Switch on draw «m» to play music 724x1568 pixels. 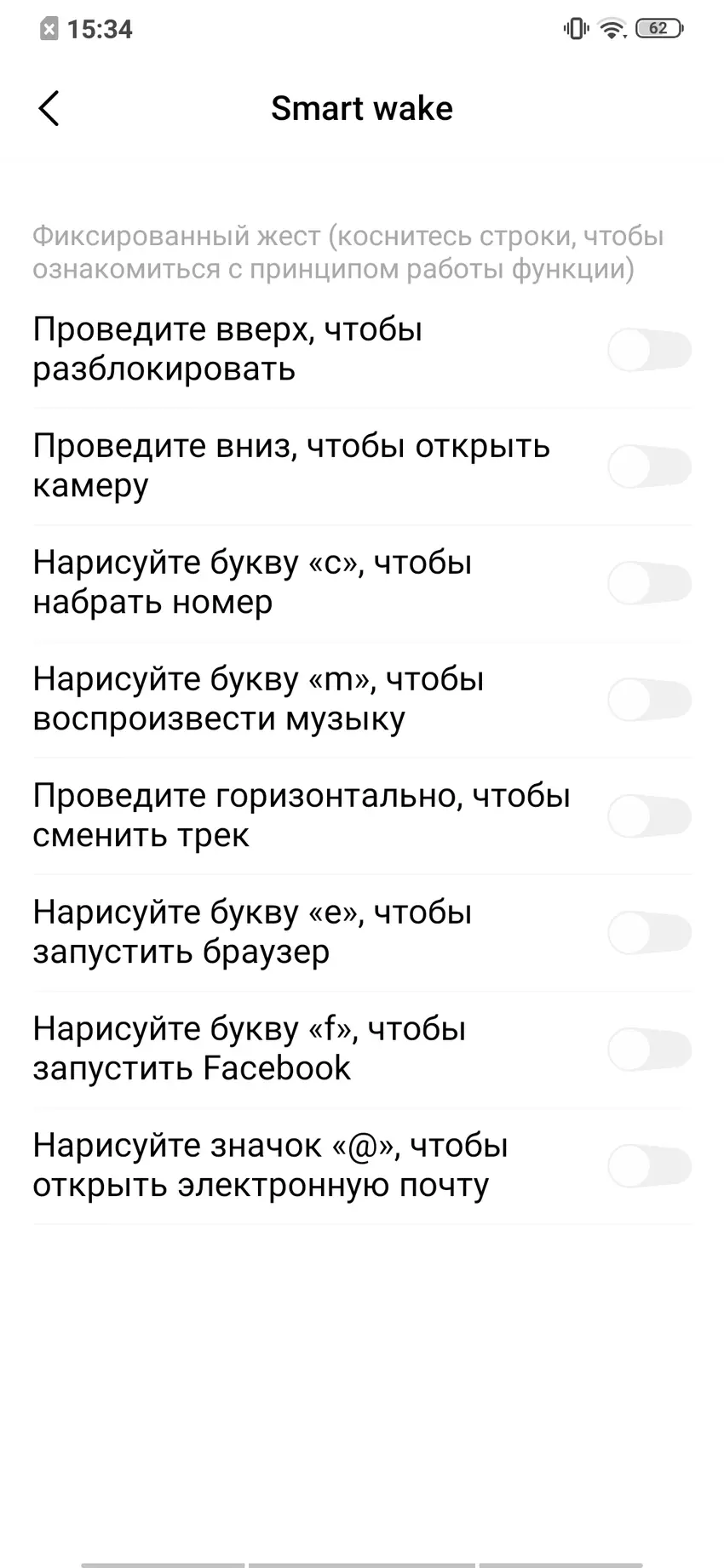(x=649, y=700)
